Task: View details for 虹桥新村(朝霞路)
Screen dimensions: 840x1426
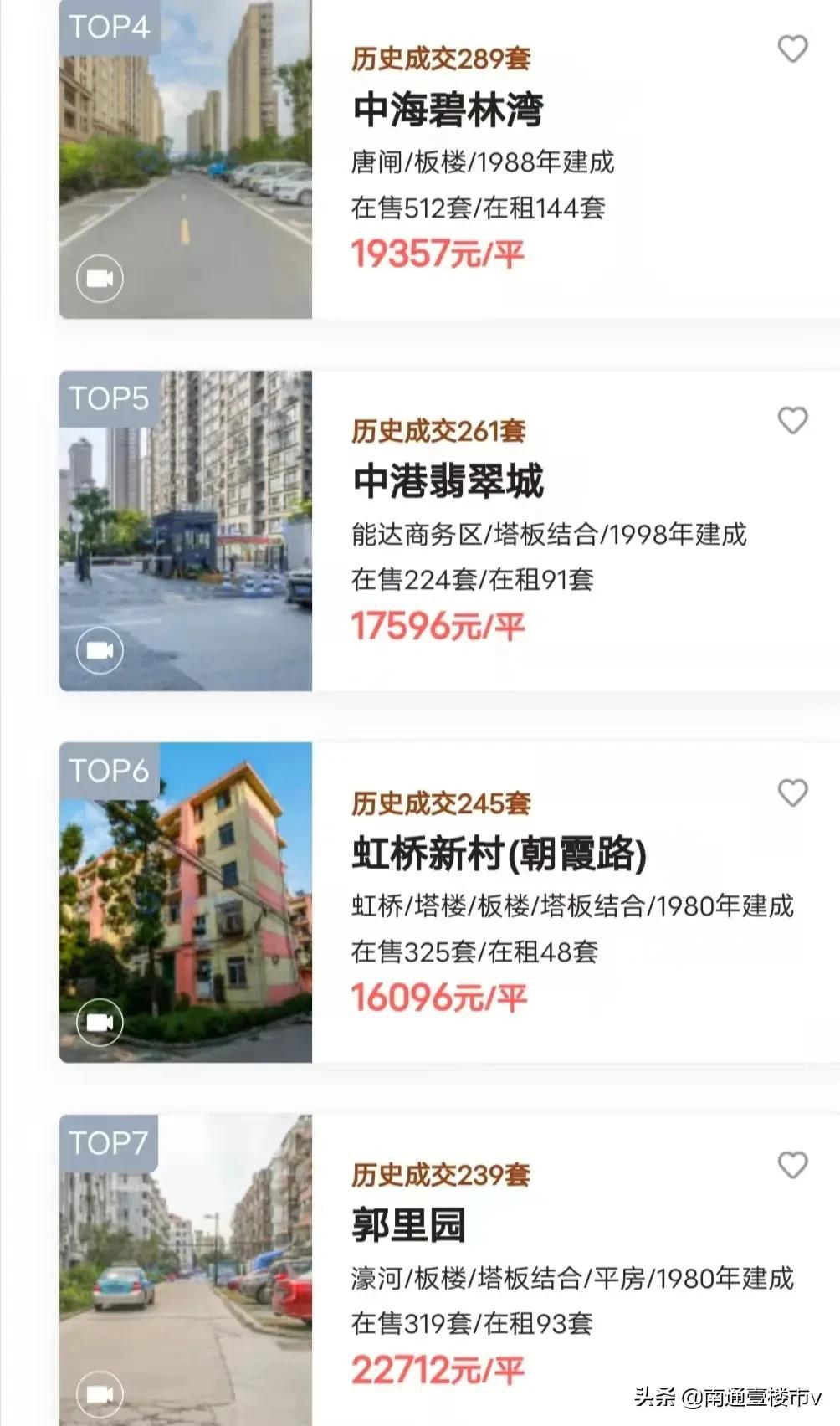Action: pos(449,902)
